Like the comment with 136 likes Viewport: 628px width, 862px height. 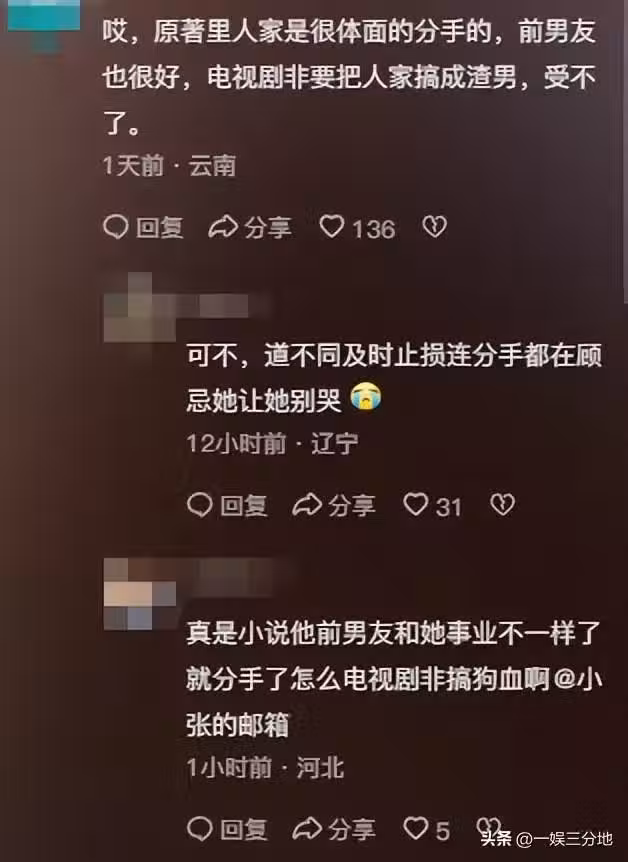click(332, 228)
